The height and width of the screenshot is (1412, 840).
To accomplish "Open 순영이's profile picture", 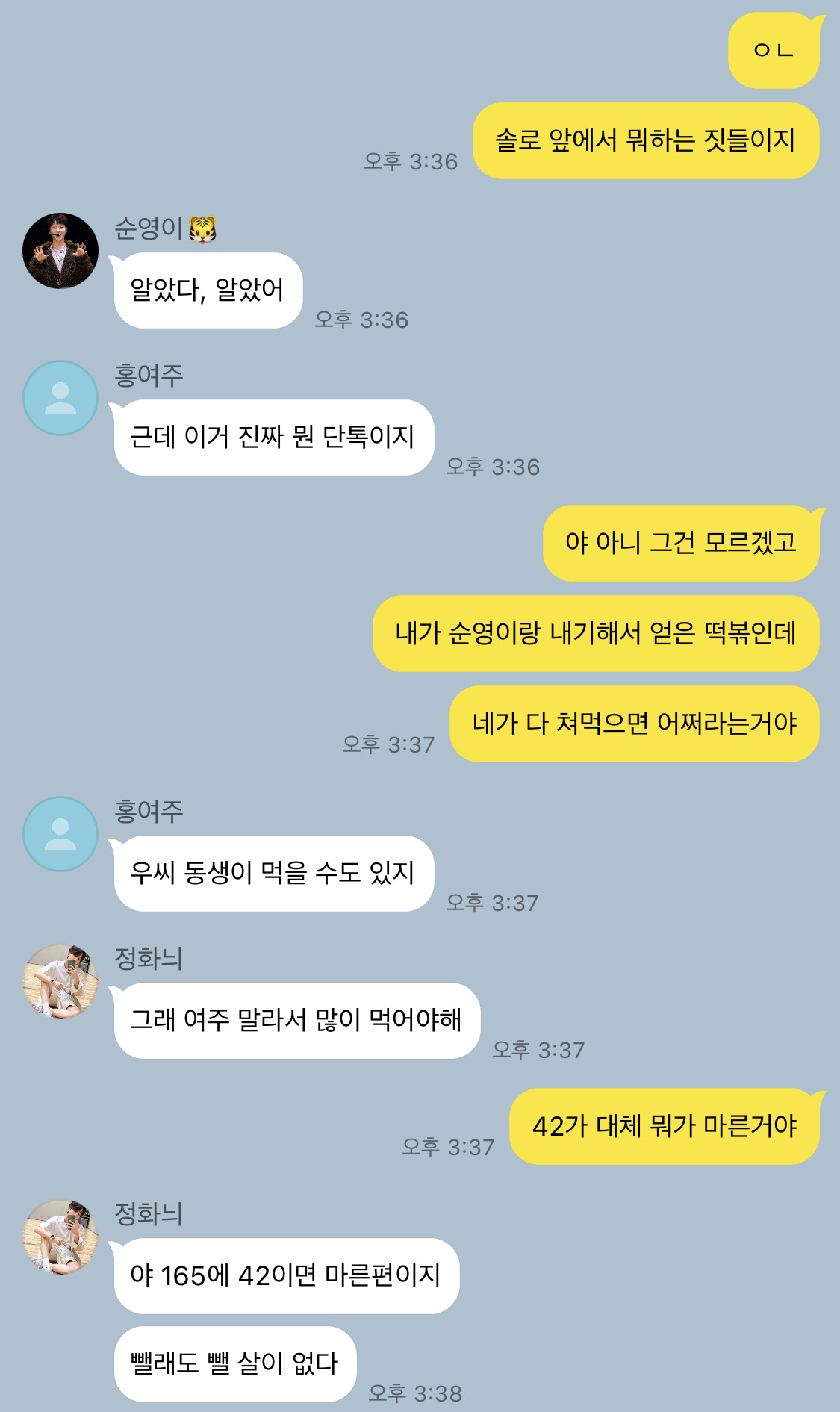I will (60, 251).
